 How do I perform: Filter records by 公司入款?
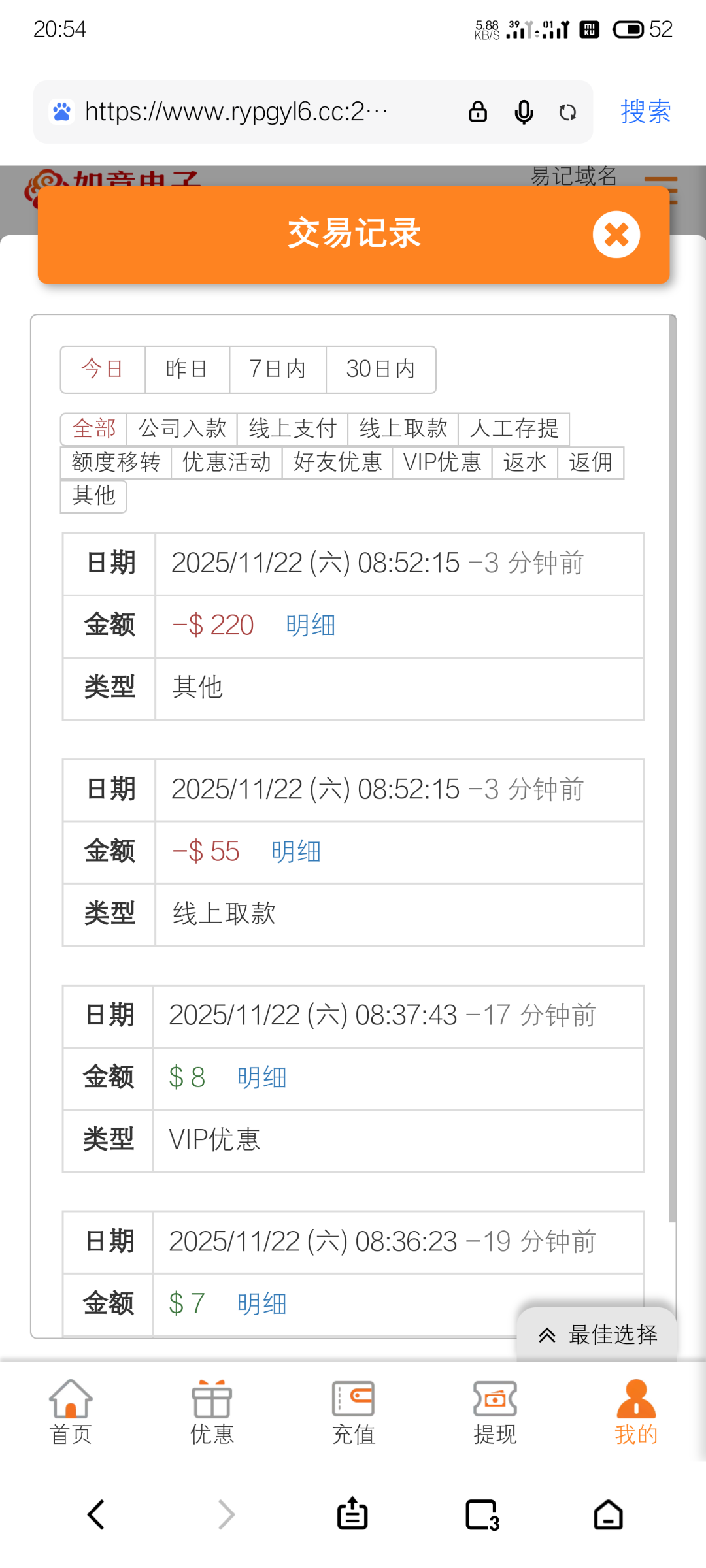(x=182, y=429)
